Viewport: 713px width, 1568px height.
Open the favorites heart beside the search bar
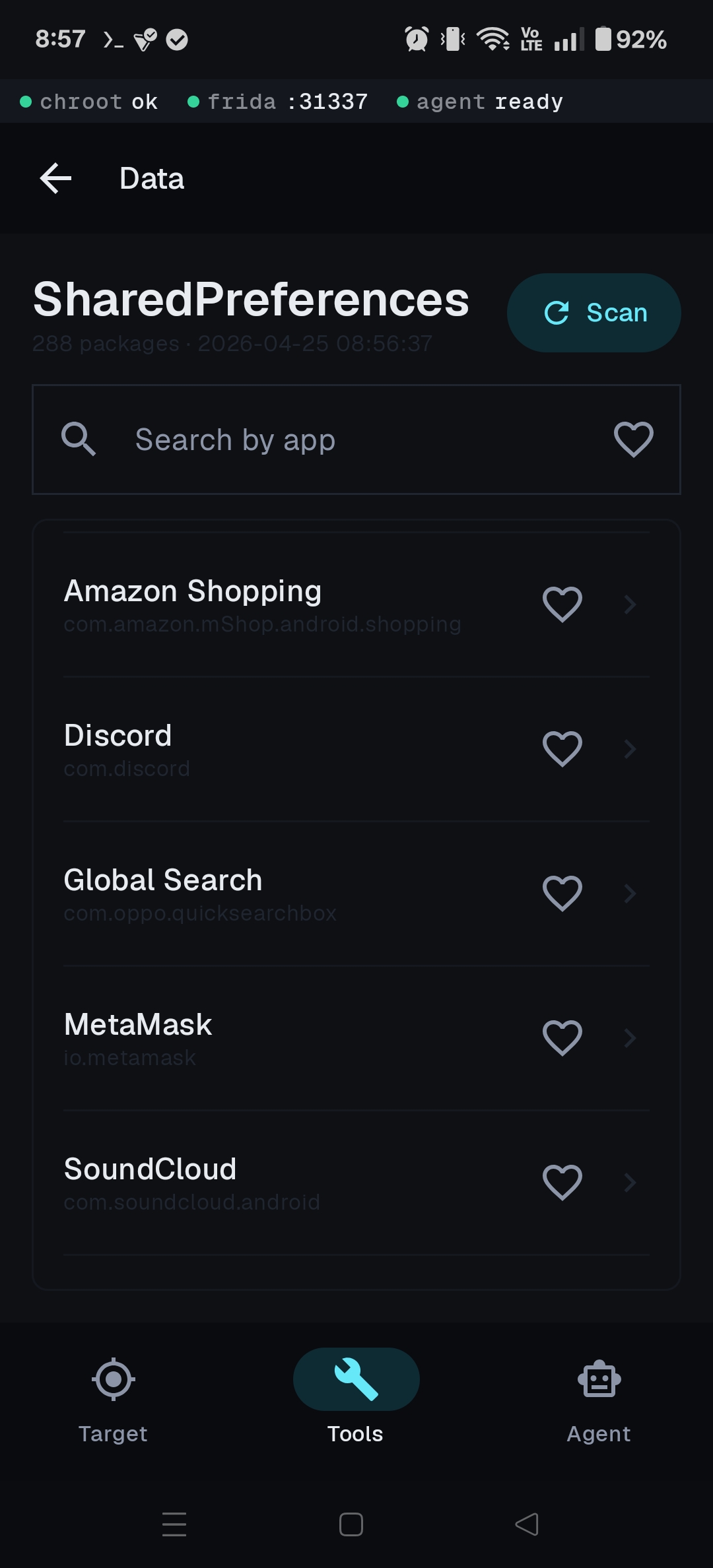tap(632, 439)
